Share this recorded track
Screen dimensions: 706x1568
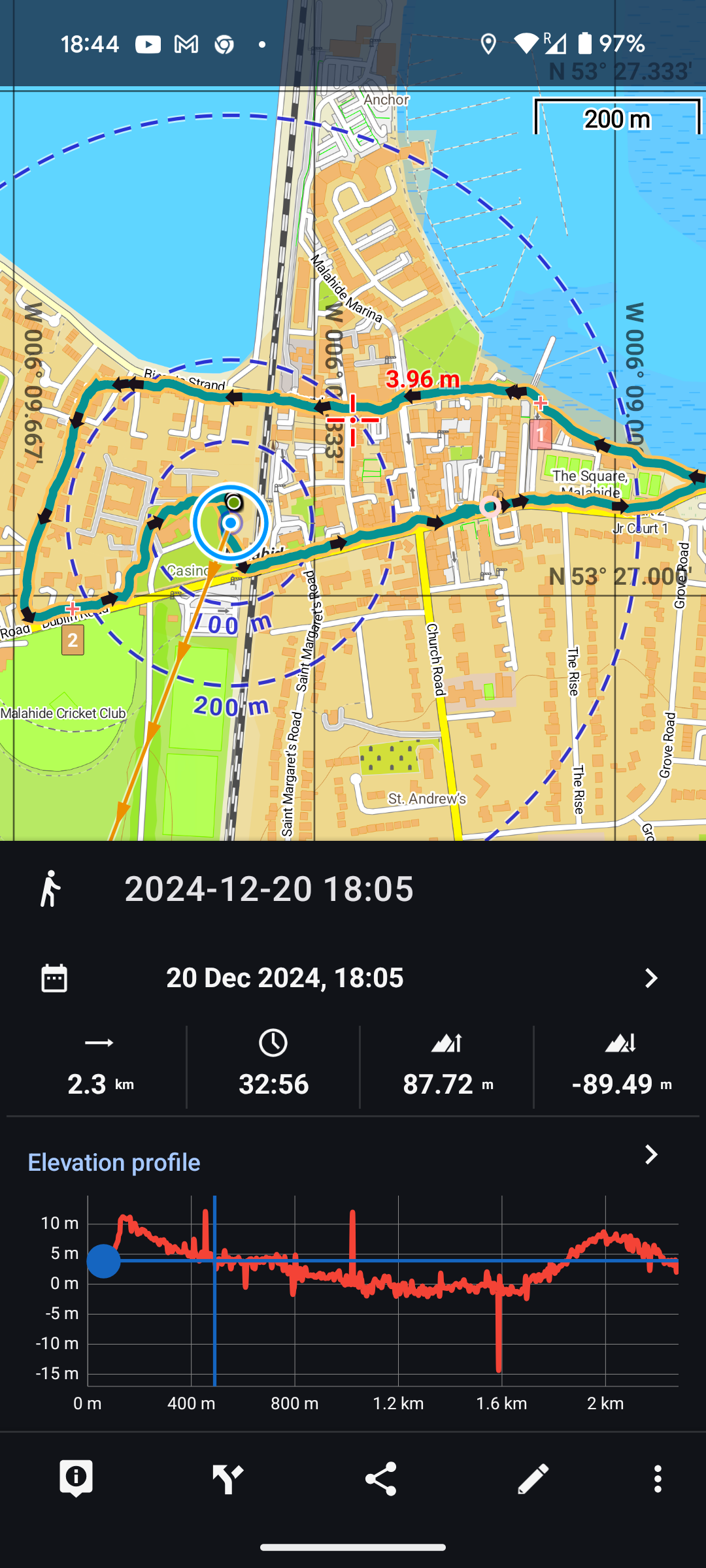coord(380,1478)
